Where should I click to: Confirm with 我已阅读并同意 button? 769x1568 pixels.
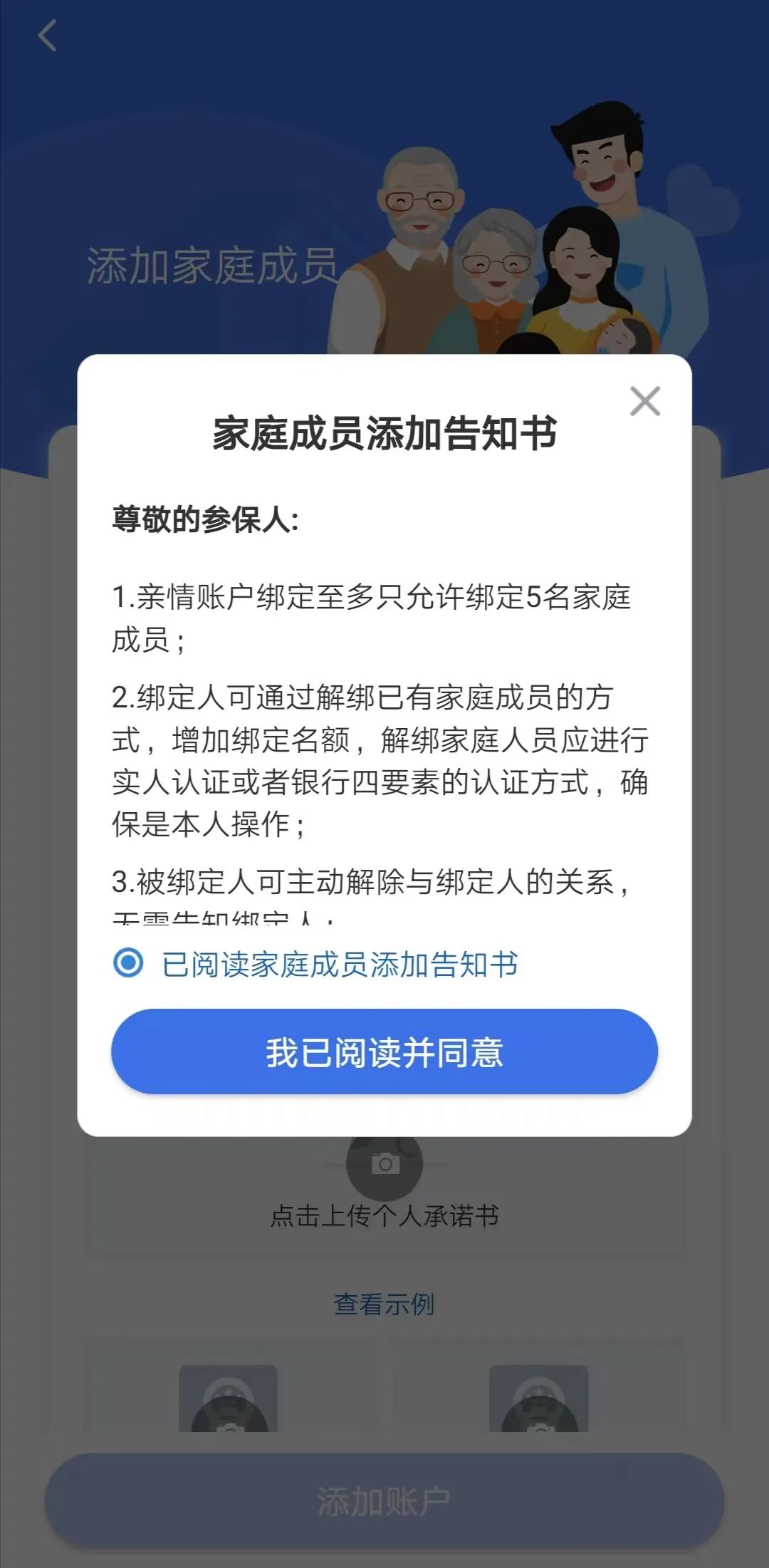tap(384, 1052)
